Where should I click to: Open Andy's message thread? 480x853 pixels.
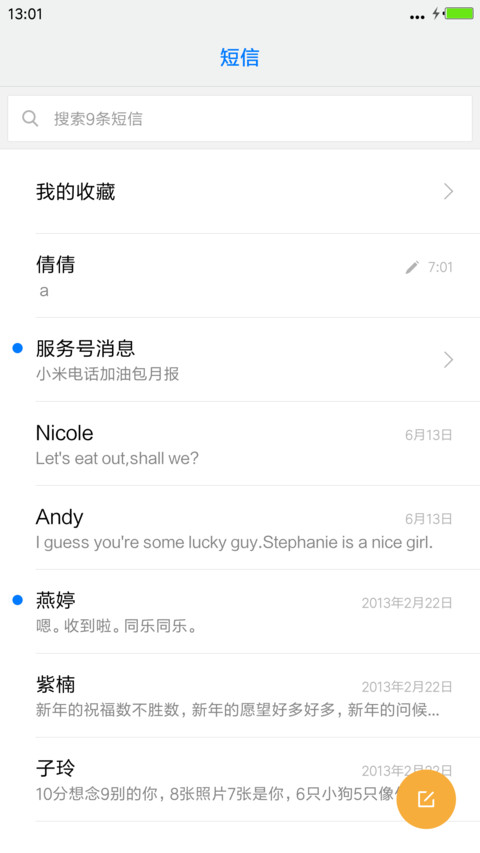[x=240, y=528]
